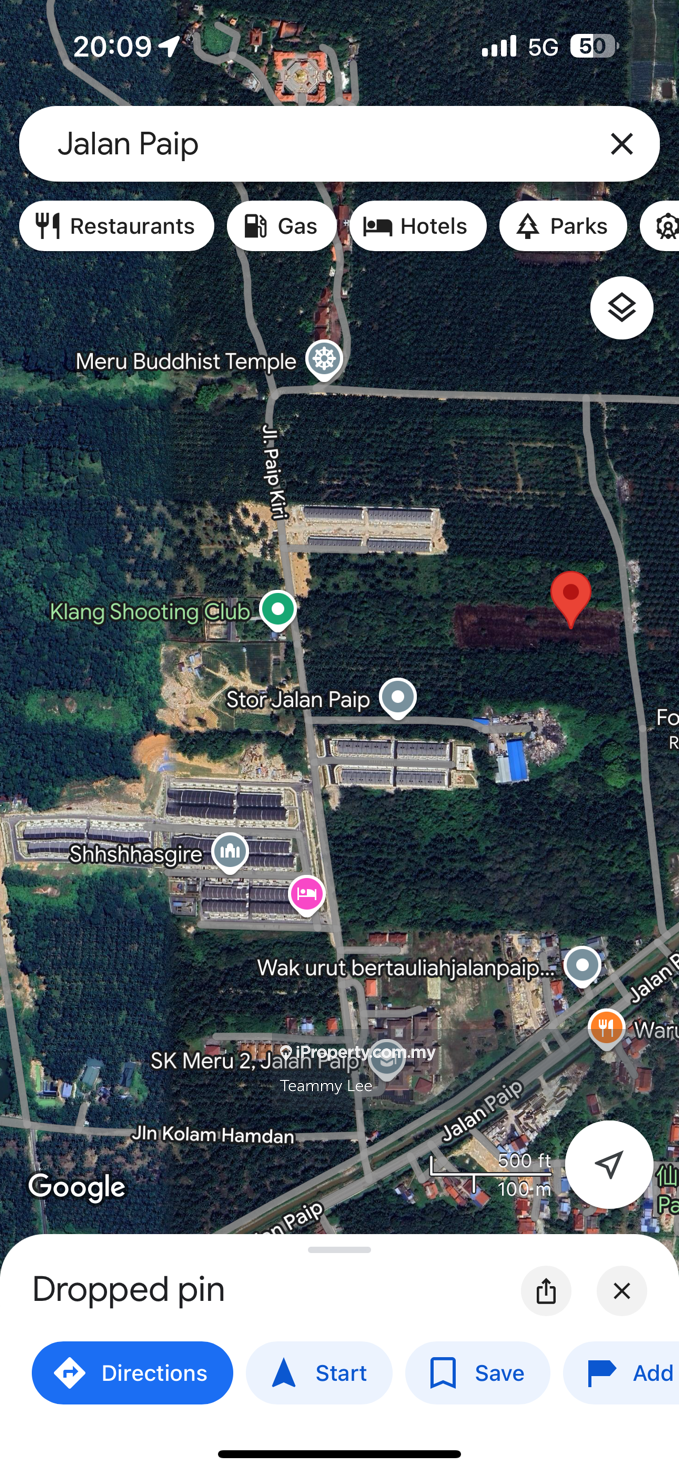
Task: Select the Restaurants chip
Action: tap(117, 226)
